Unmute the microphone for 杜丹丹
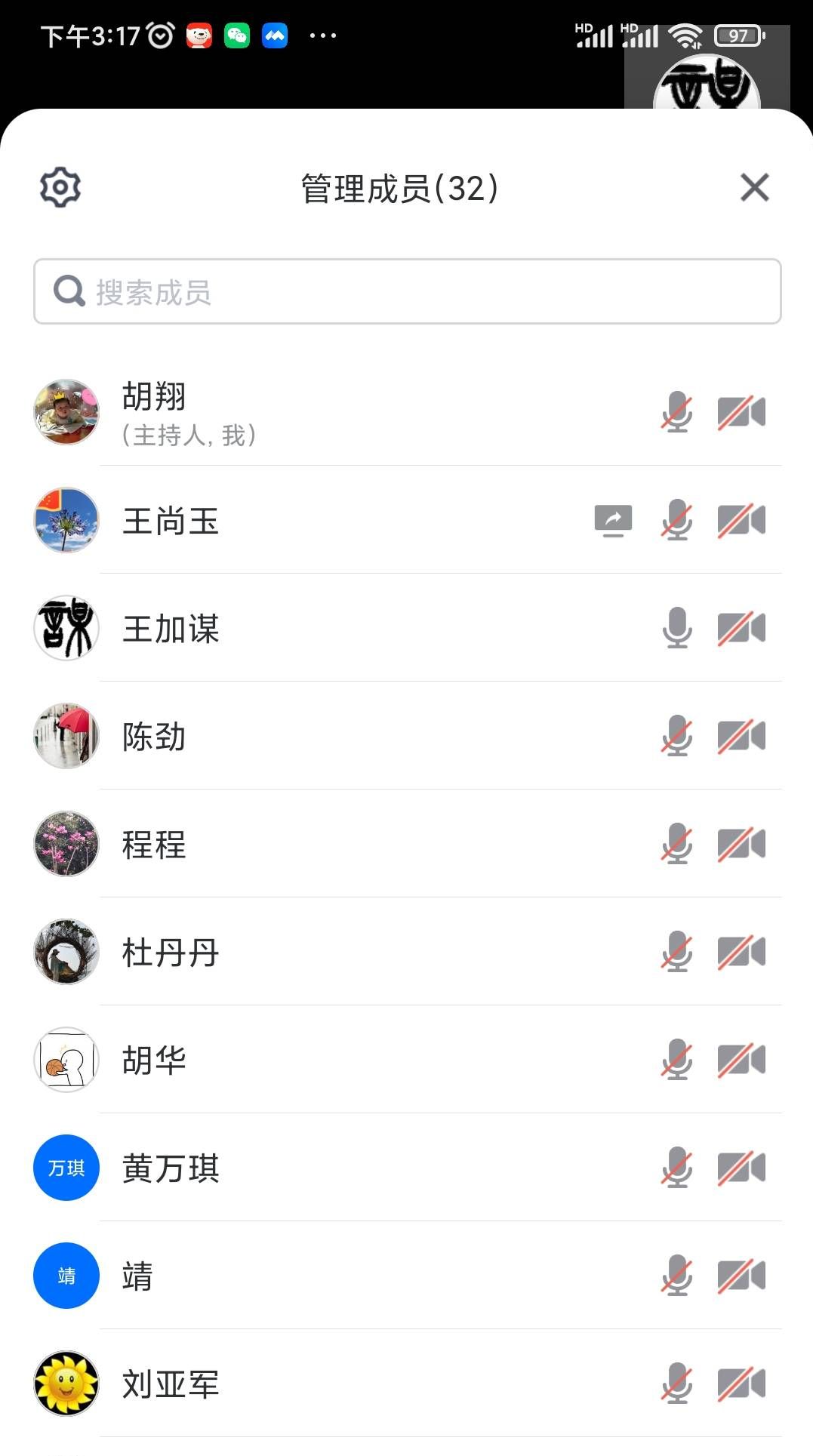The width and height of the screenshot is (813, 1456). coord(677,952)
